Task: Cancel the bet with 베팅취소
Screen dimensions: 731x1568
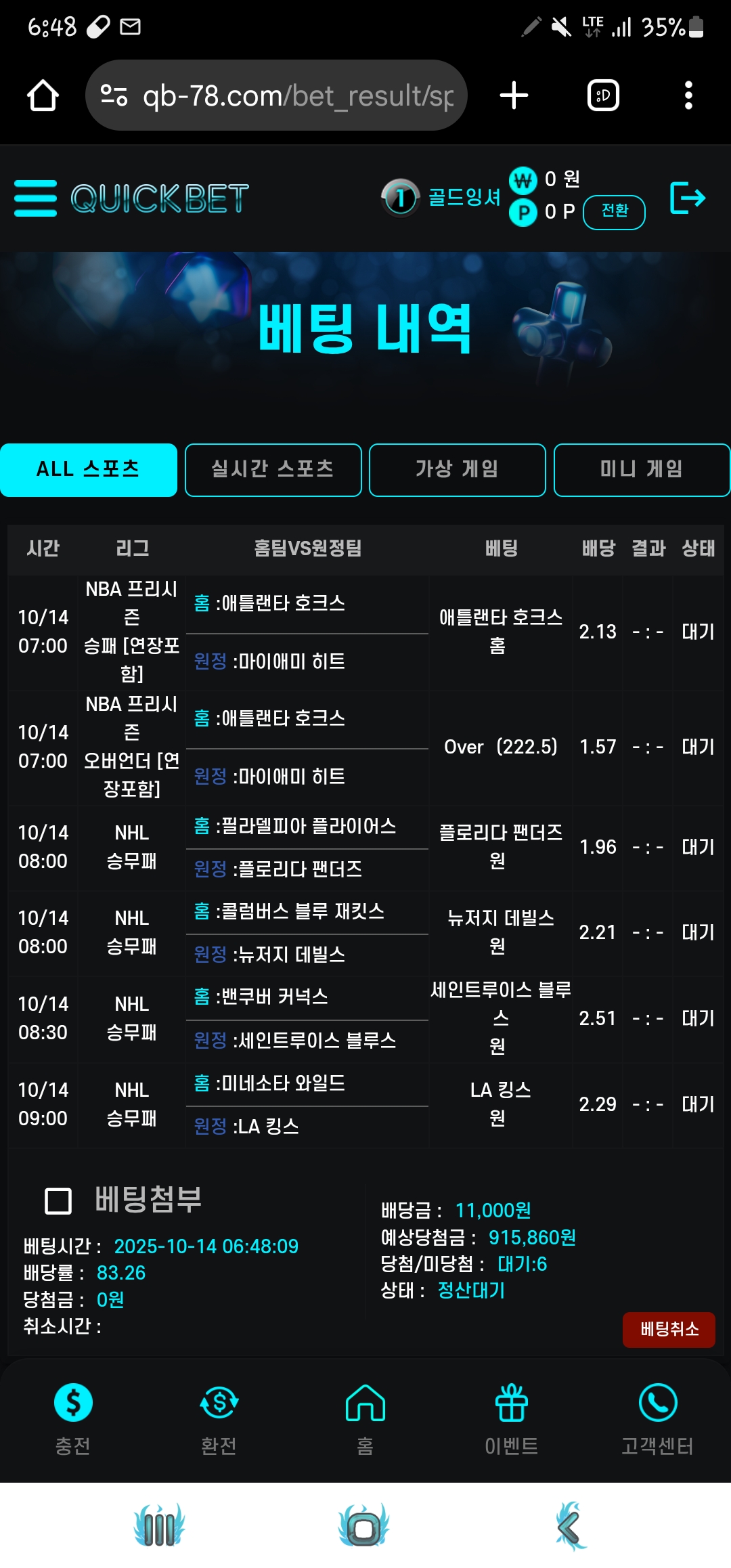Action: click(669, 1329)
